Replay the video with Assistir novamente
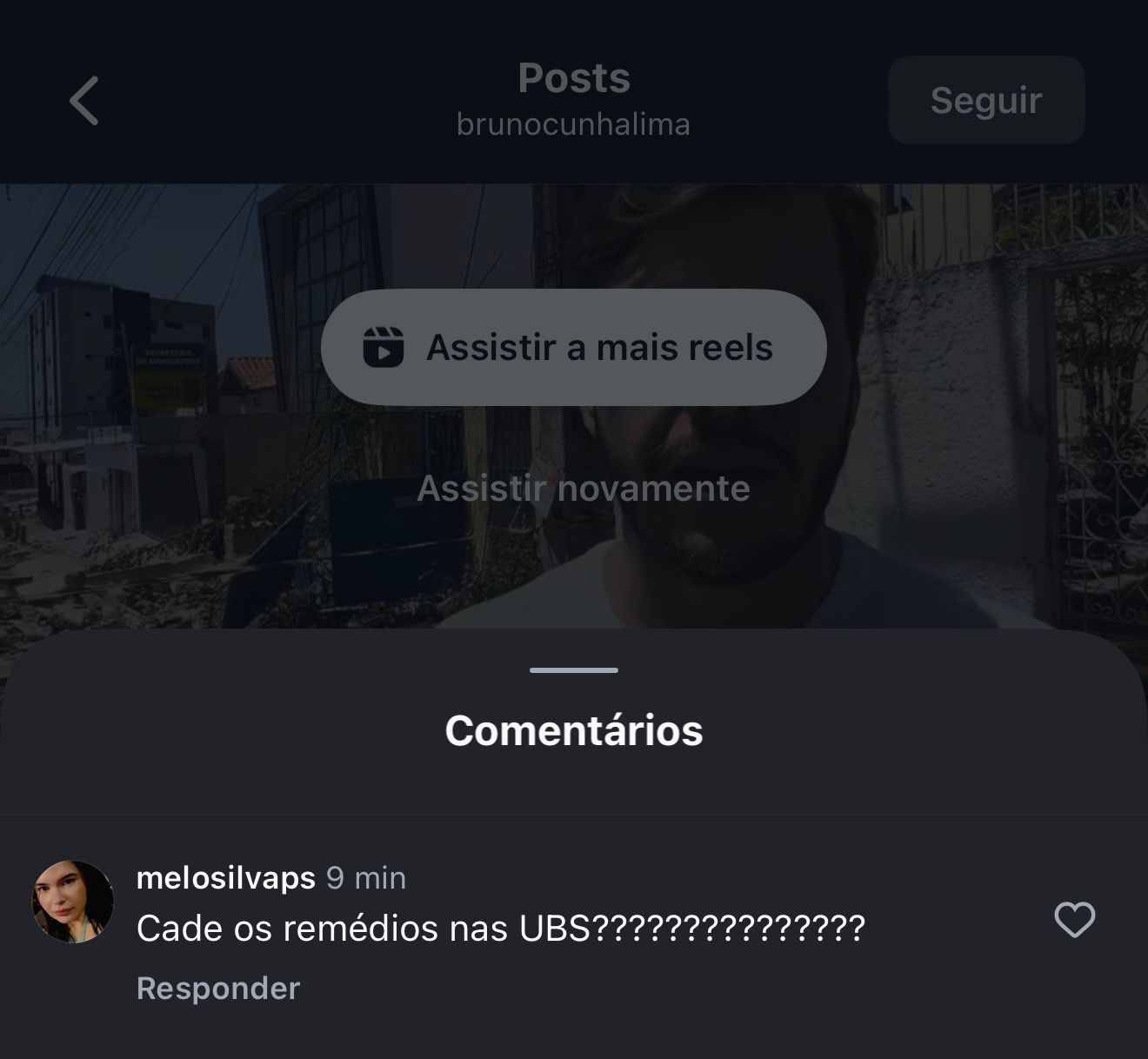 tap(583, 488)
